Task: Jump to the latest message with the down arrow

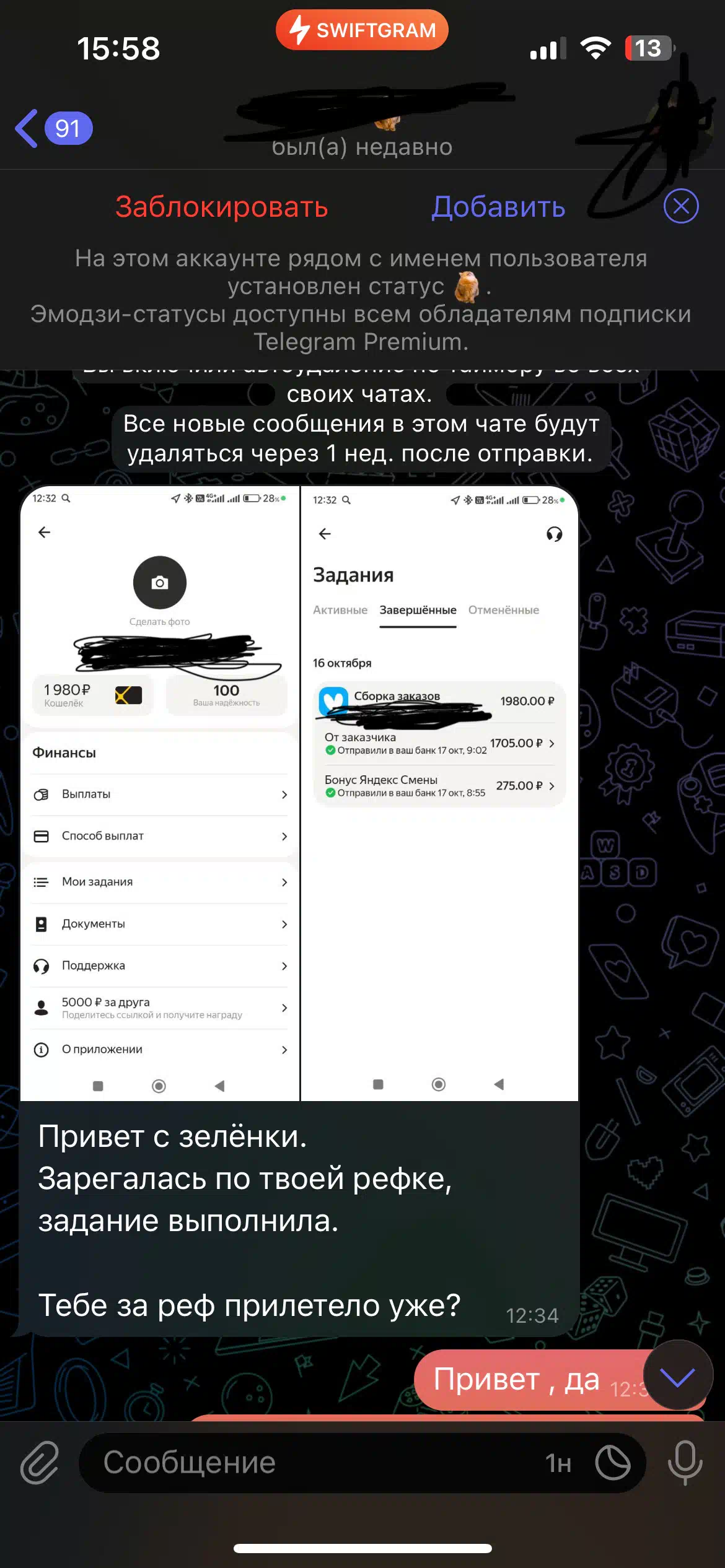Action: click(x=678, y=1376)
